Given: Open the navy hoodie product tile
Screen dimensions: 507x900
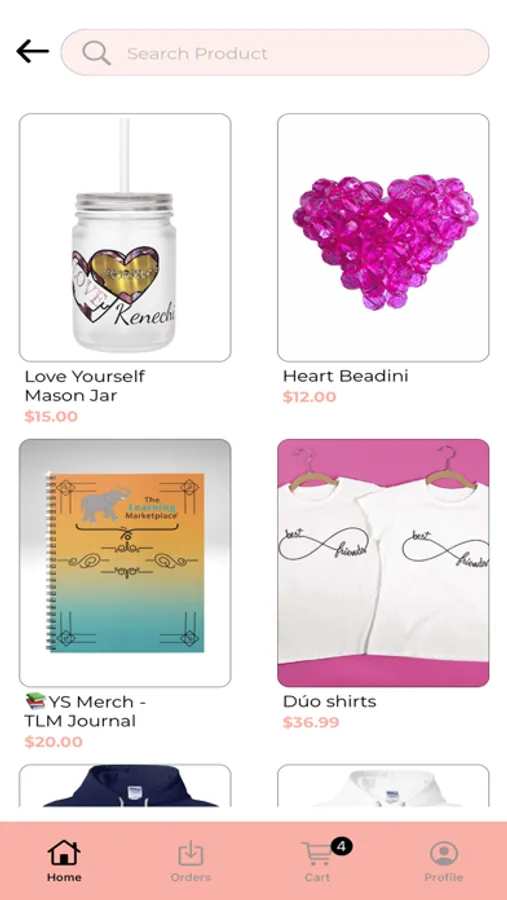Looking at the screenshot, I should [x=125, y=786].
